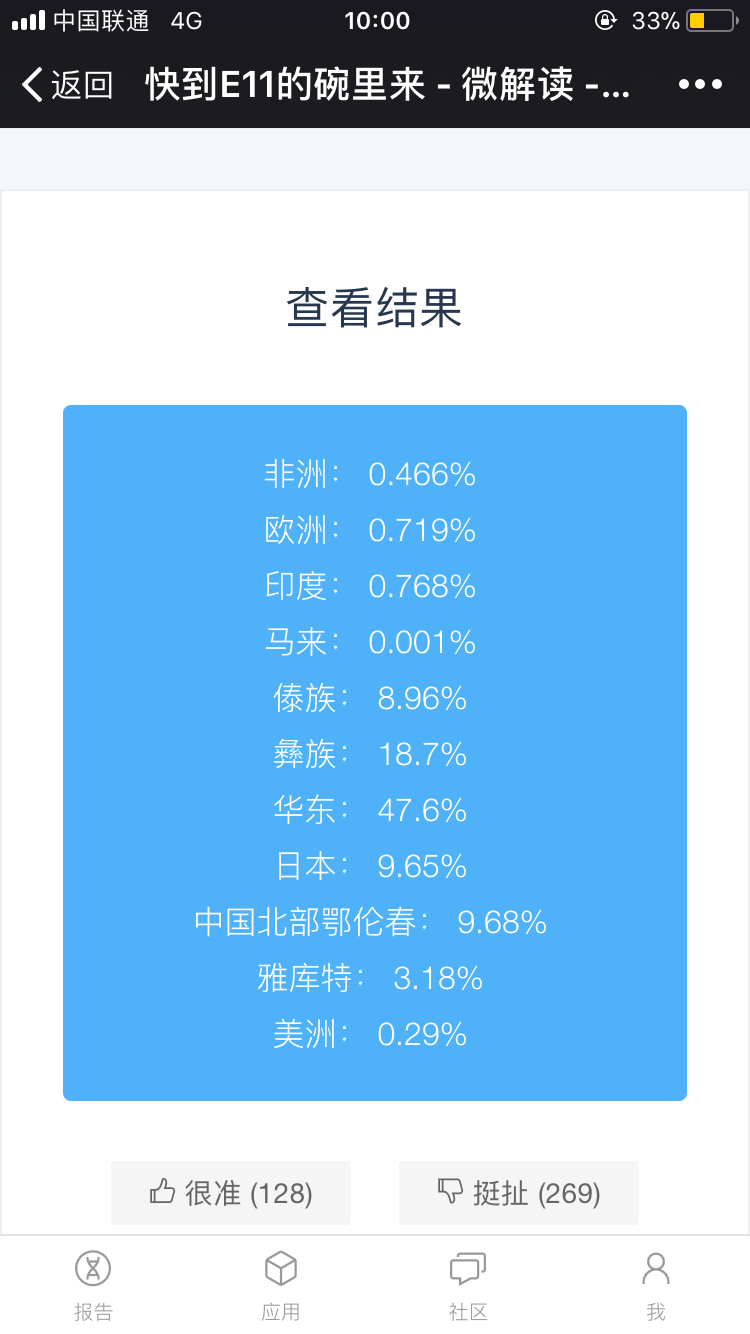Vote 挺扯 on the result
The height and width of the screenshot is (1334, 750).
pos(519,1193)
